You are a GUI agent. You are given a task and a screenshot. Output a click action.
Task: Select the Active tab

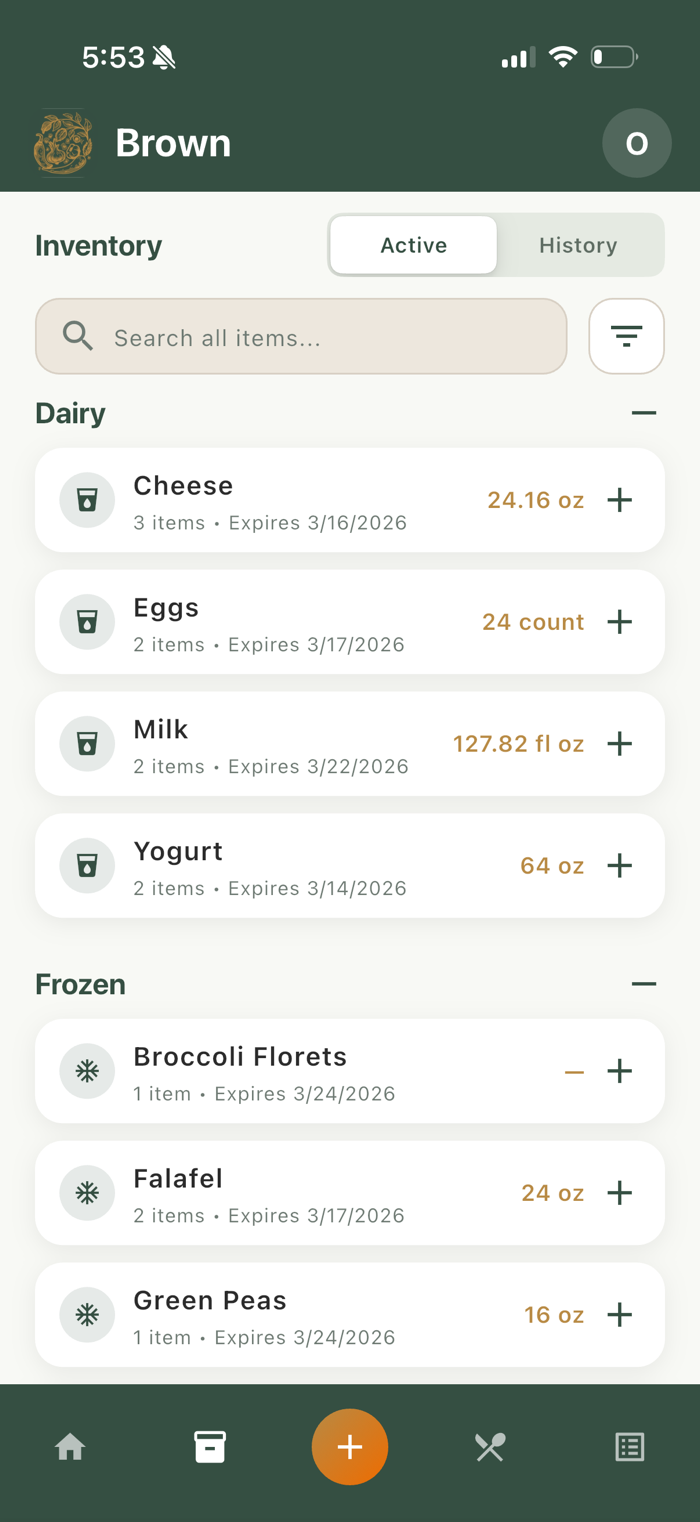click(414, 245)
